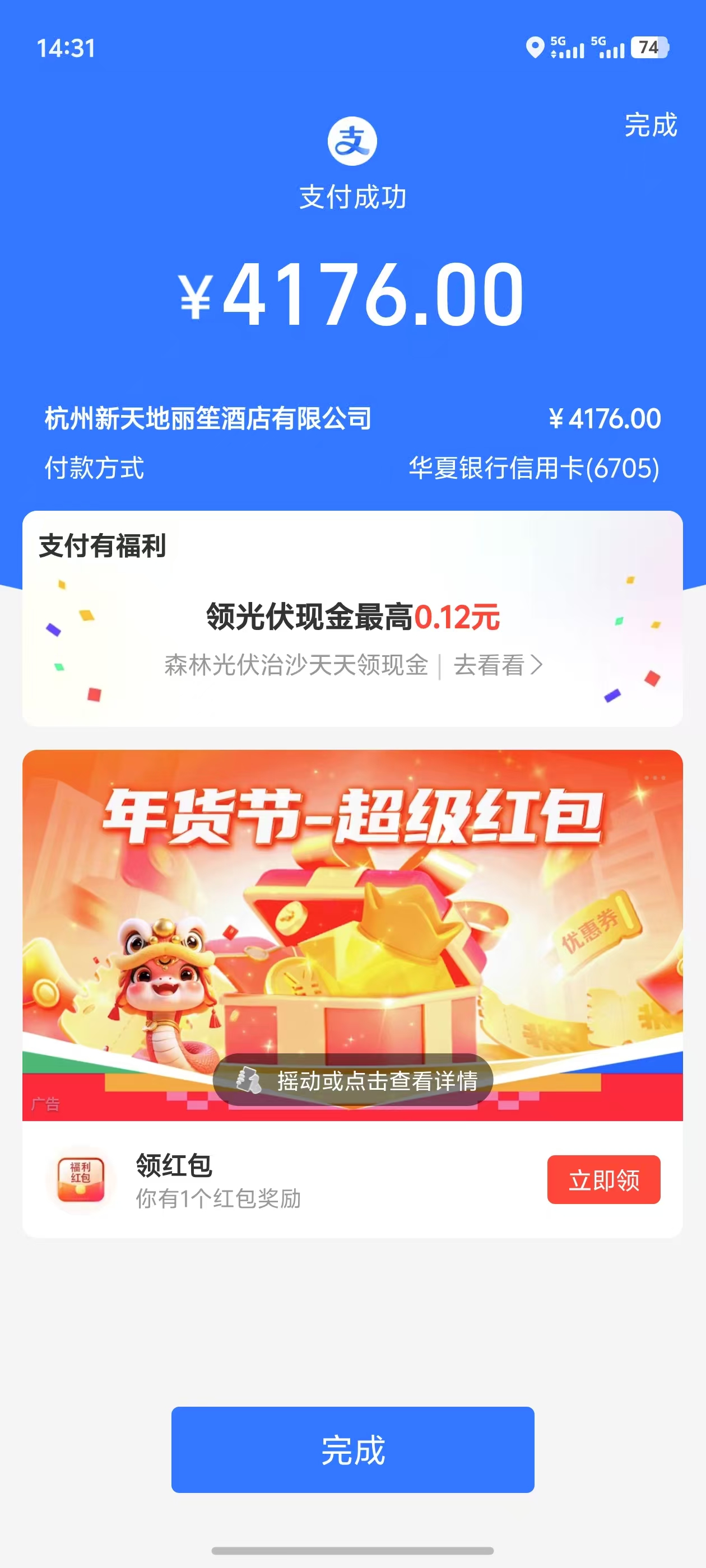Tap 完成 in the top right corner
This screenshot has height=1568, width=706.
pos(650,125)
